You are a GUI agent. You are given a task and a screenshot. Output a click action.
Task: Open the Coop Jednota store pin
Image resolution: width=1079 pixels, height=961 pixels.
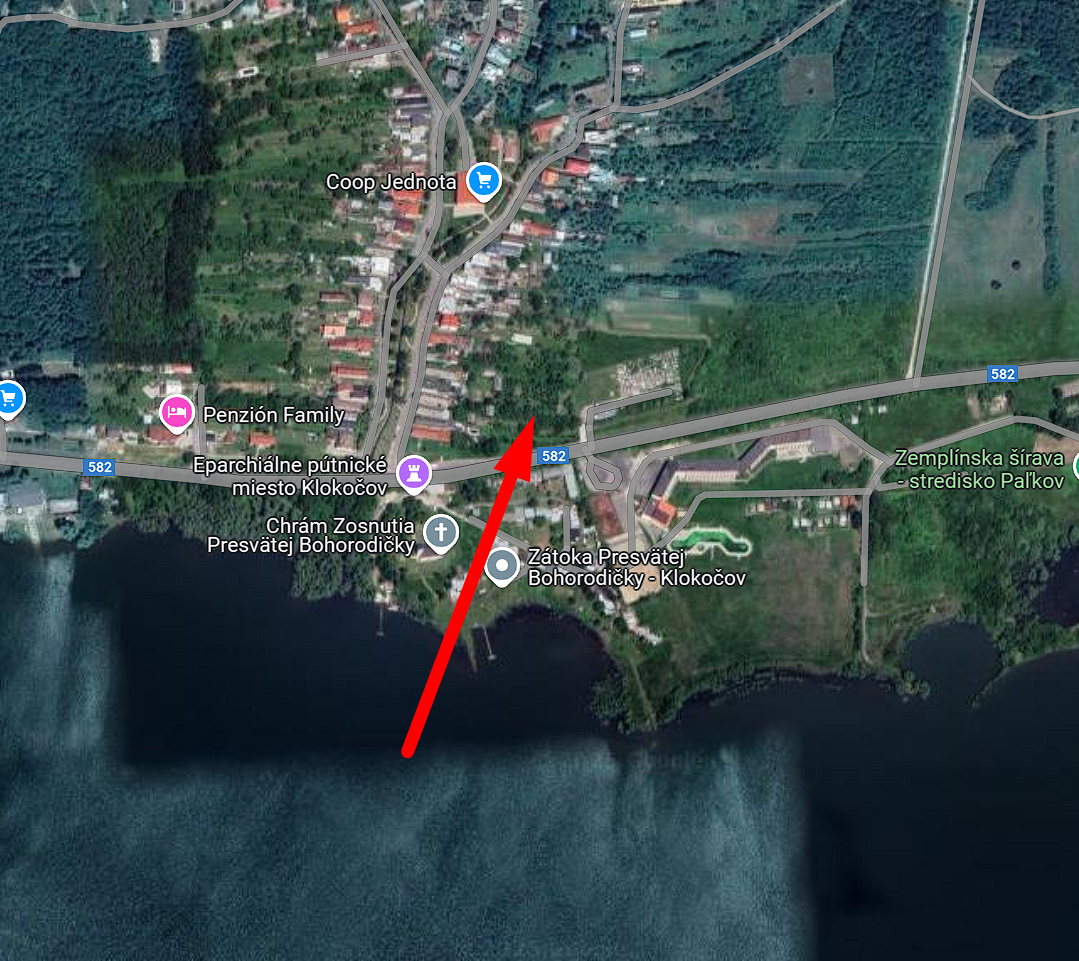[x=484, y=181]
